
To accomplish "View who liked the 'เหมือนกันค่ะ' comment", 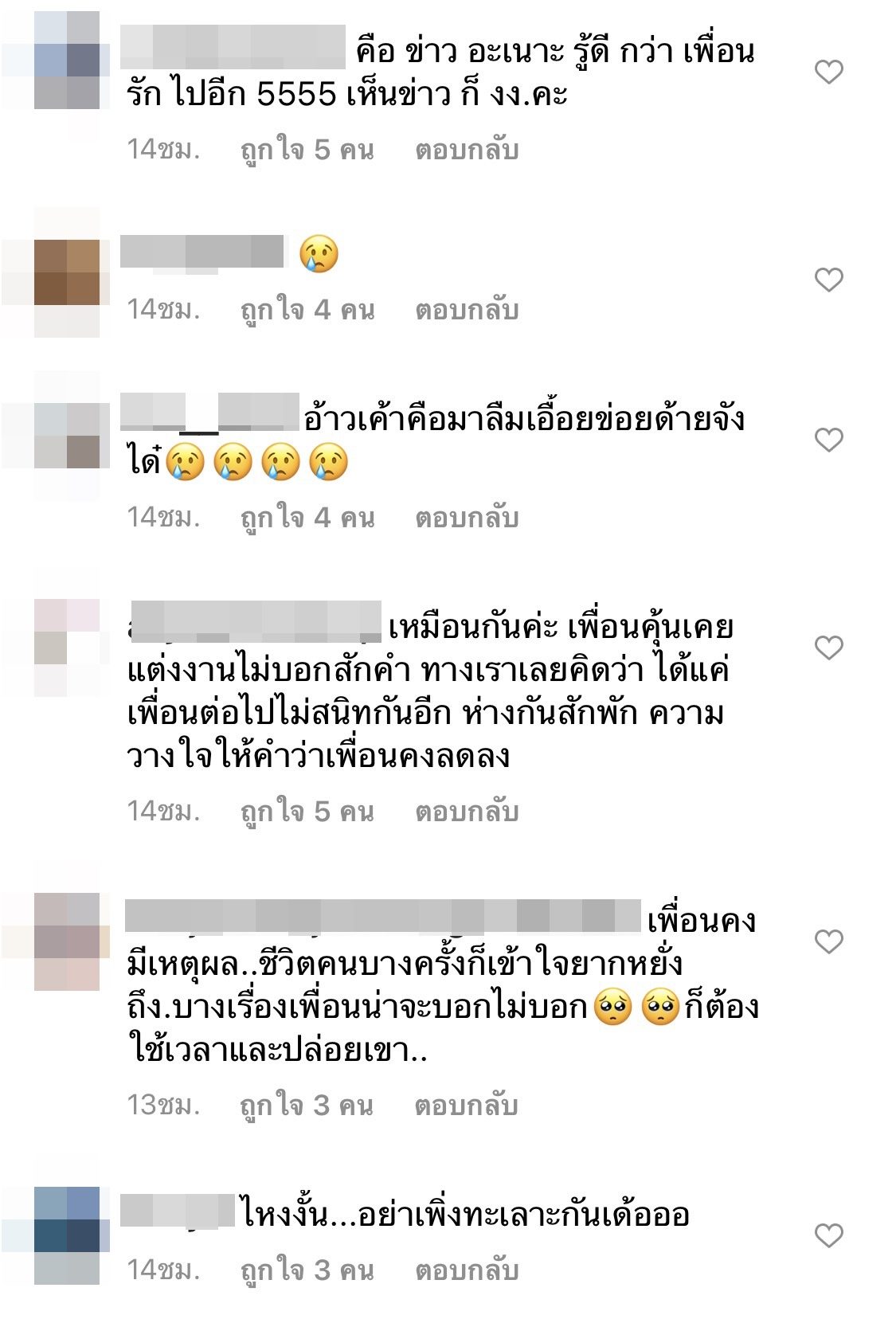I will pyautogui.click(x=307, y=812).
